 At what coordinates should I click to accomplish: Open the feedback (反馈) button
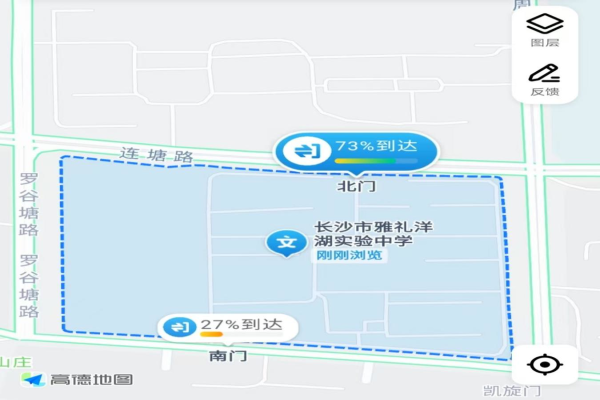544,78
